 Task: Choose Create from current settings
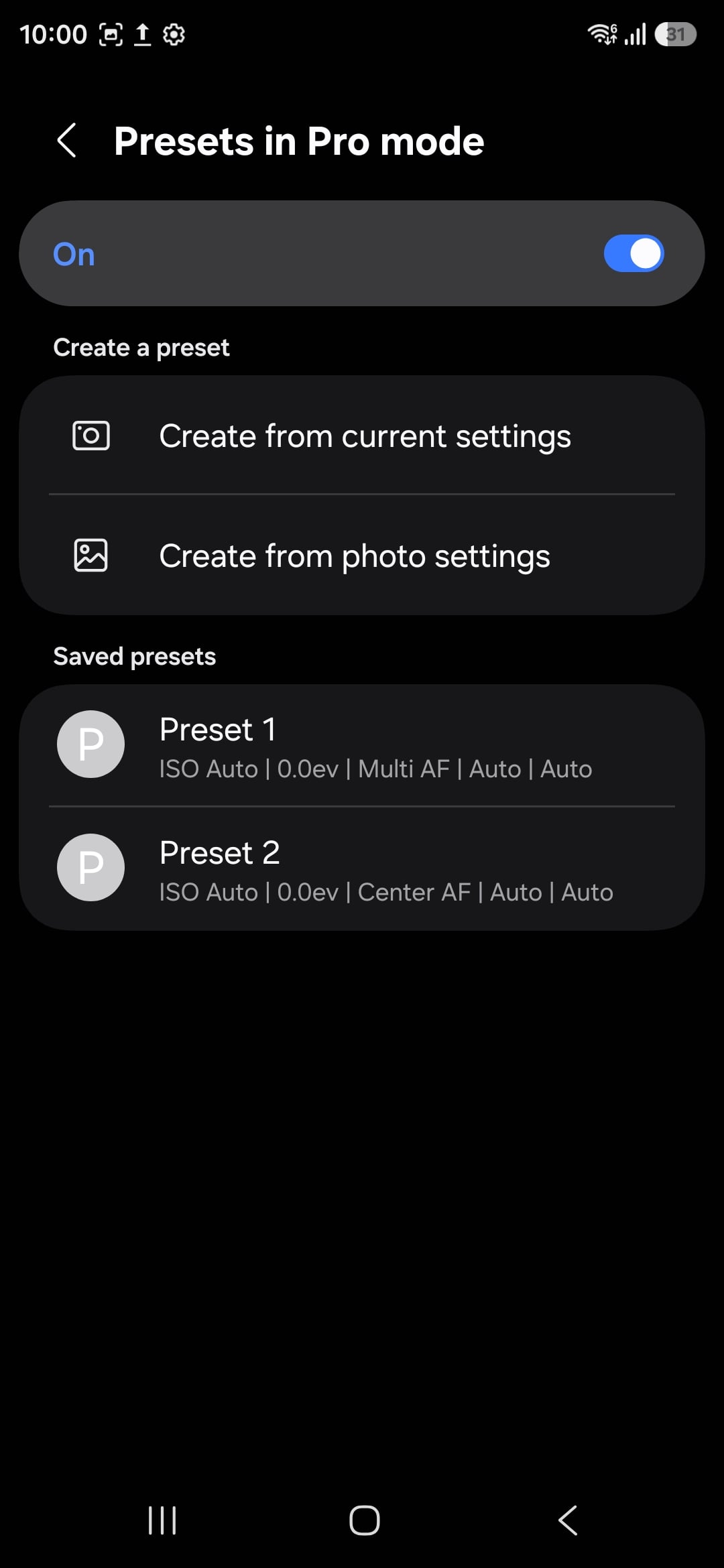tap(364, 436)
